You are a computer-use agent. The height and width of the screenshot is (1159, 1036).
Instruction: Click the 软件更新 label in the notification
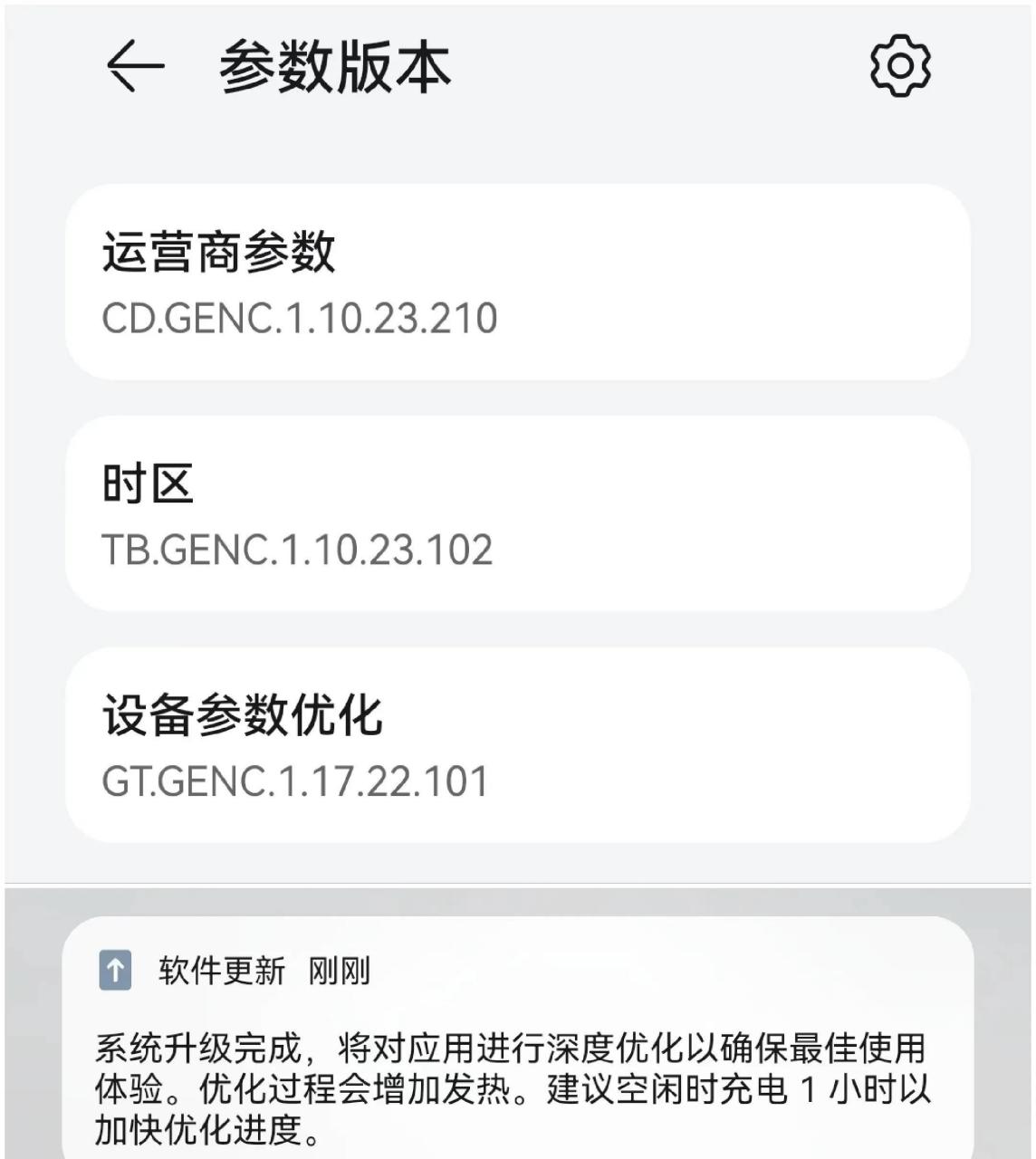tap(219, 971)
